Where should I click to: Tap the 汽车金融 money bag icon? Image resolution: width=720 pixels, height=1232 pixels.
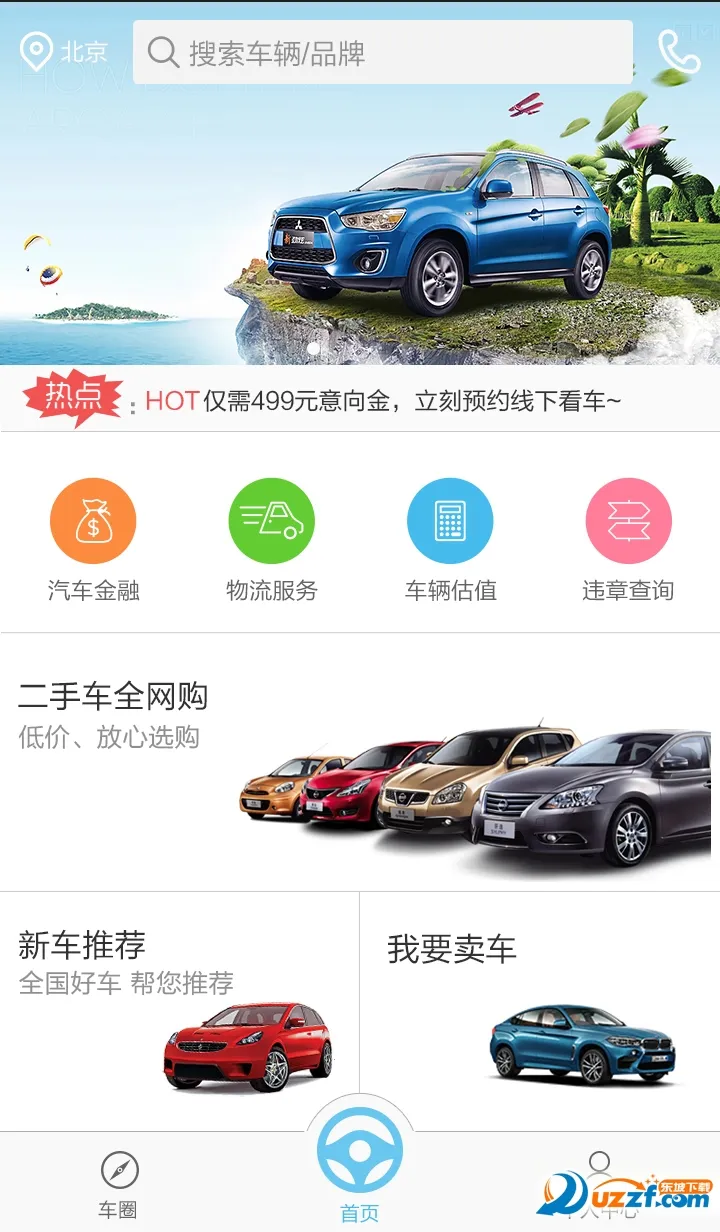point(93,520)
